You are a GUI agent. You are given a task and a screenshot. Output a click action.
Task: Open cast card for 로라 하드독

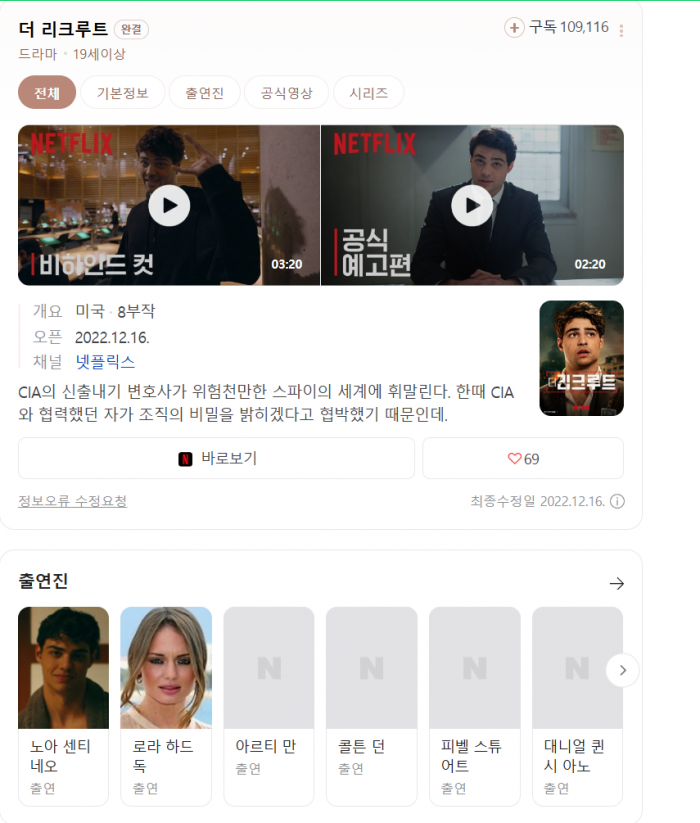[x=166, y=706]
